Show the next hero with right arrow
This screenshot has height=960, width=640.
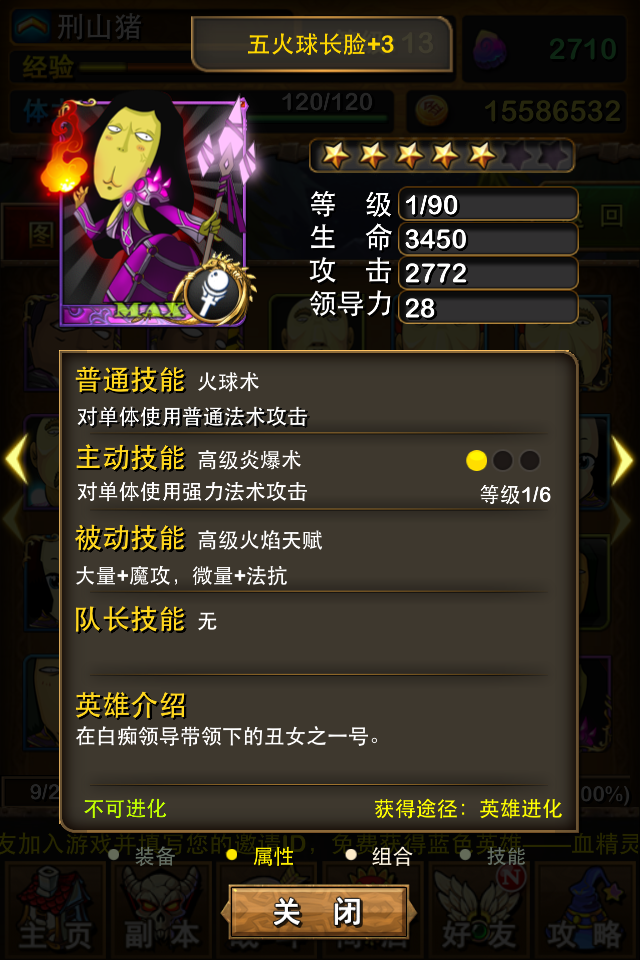click(622, 461)
